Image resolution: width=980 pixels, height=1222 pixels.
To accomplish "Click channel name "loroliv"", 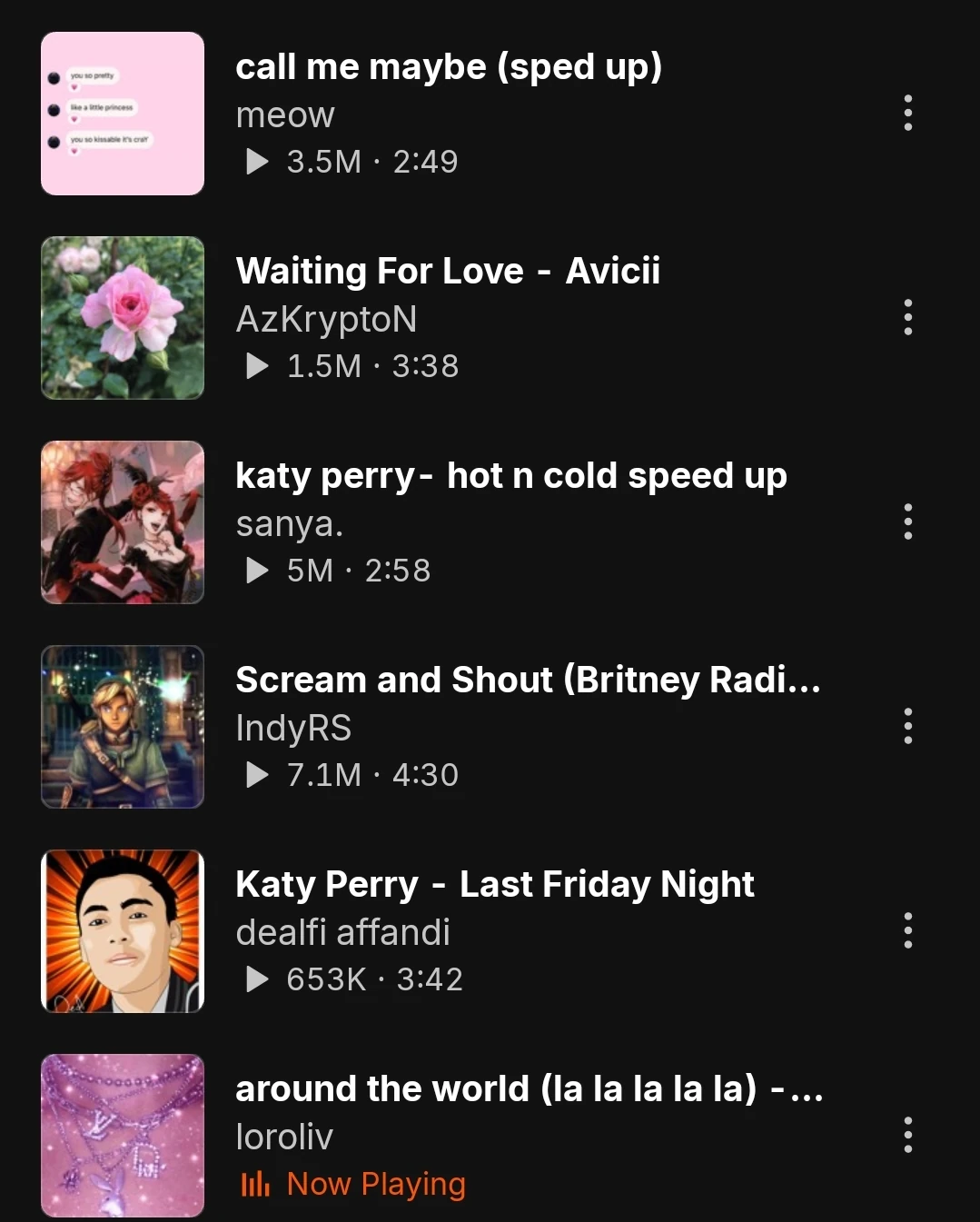I will click(x=284, y=1136).
